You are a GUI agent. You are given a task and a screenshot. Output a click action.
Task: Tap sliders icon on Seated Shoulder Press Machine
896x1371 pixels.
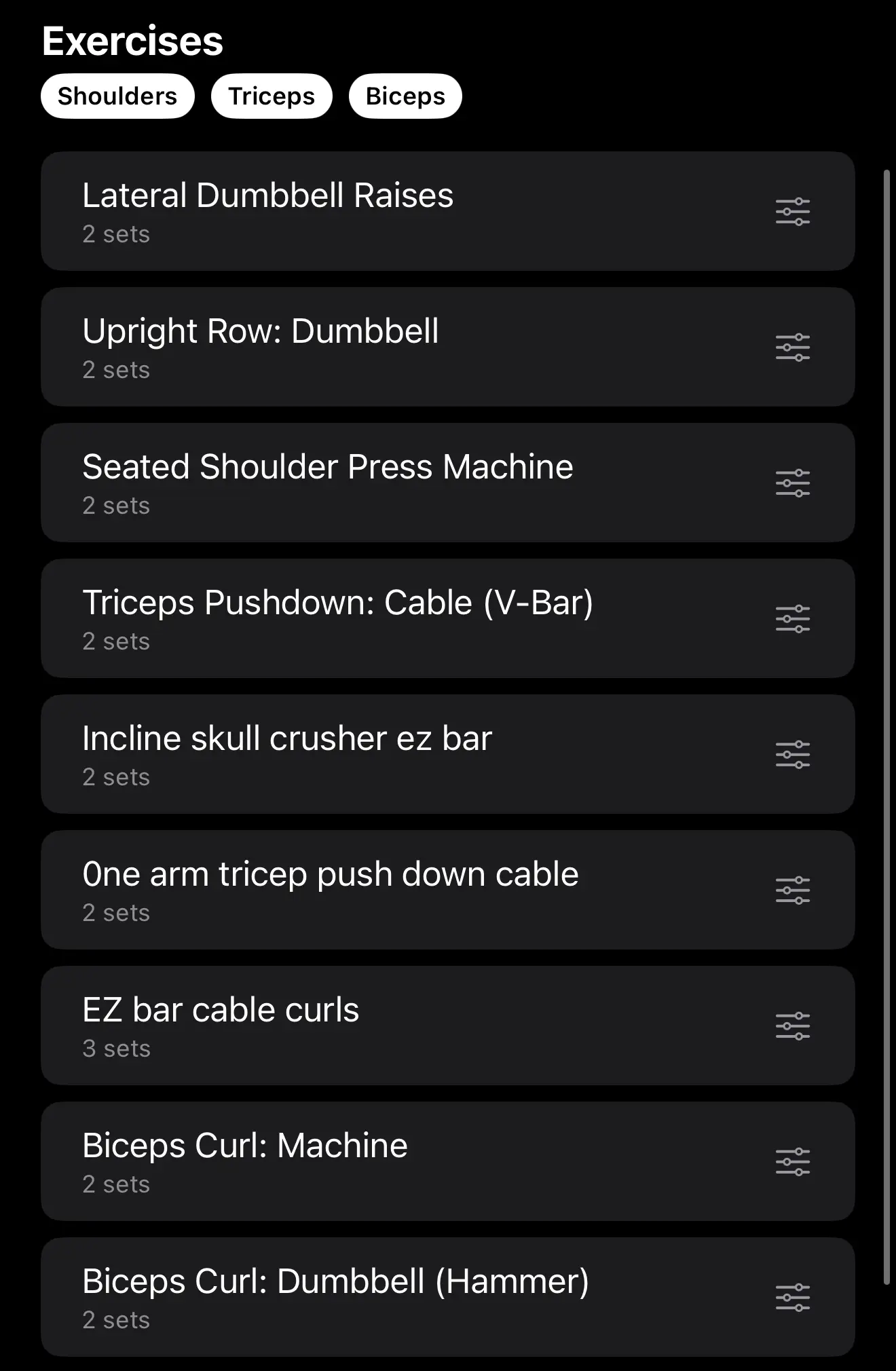[792, 483]
